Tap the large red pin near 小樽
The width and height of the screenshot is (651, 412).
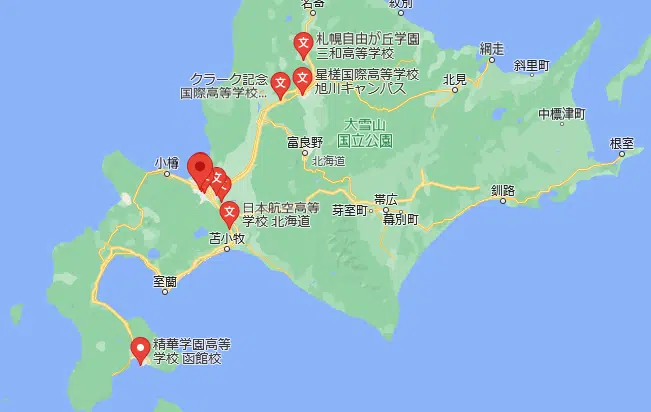(x=200, y=168)
